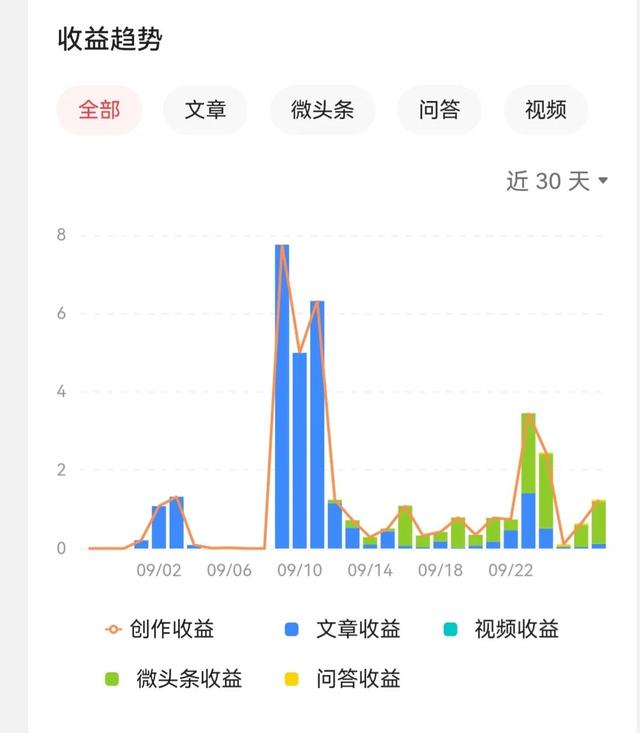Toggle 问答收益 series in the legend
The width and height of the screenshot is (640, 733).
pos(342,679)
